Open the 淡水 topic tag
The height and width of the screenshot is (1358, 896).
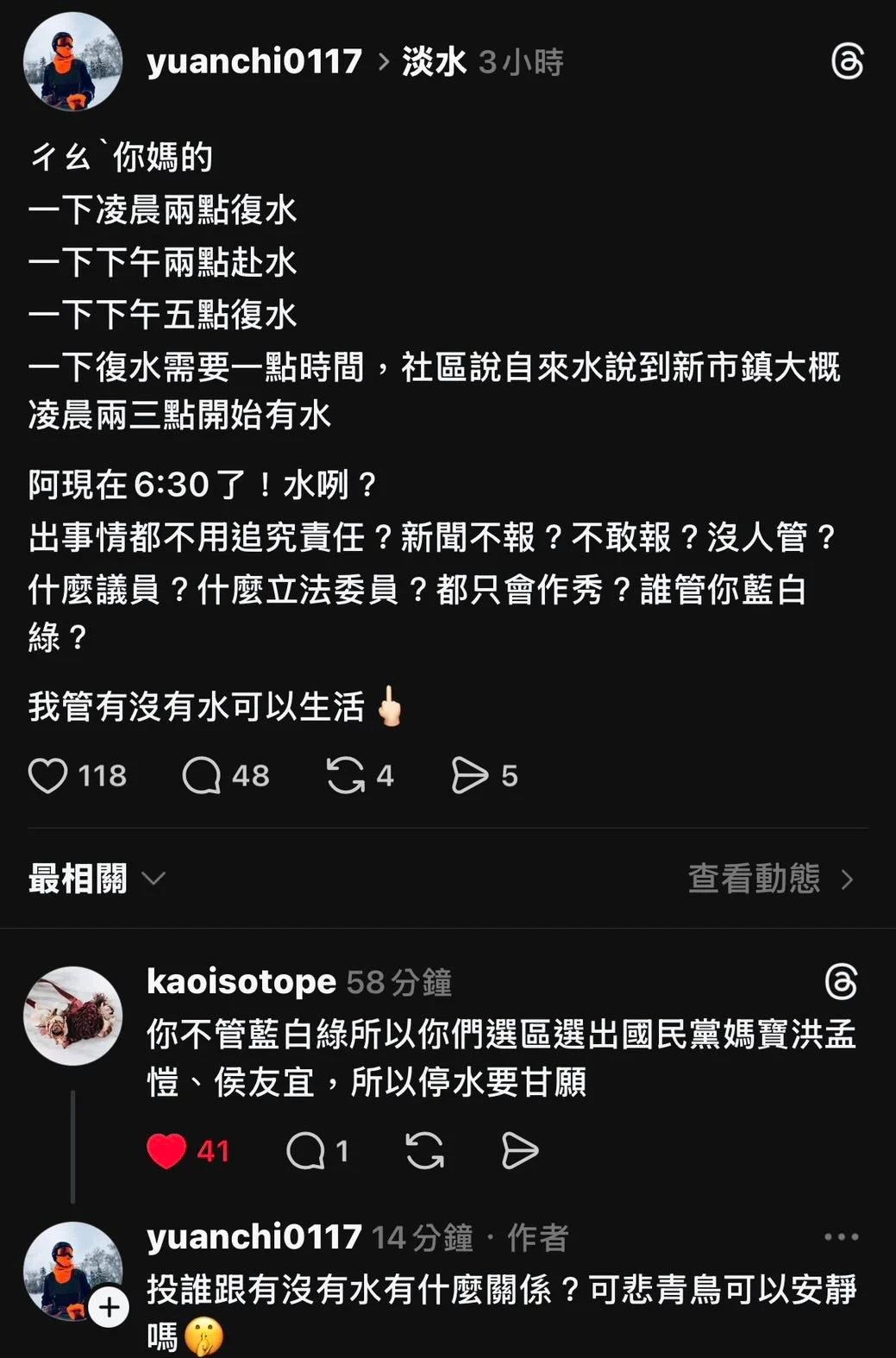pyautogui.click(x=434, y=62)
